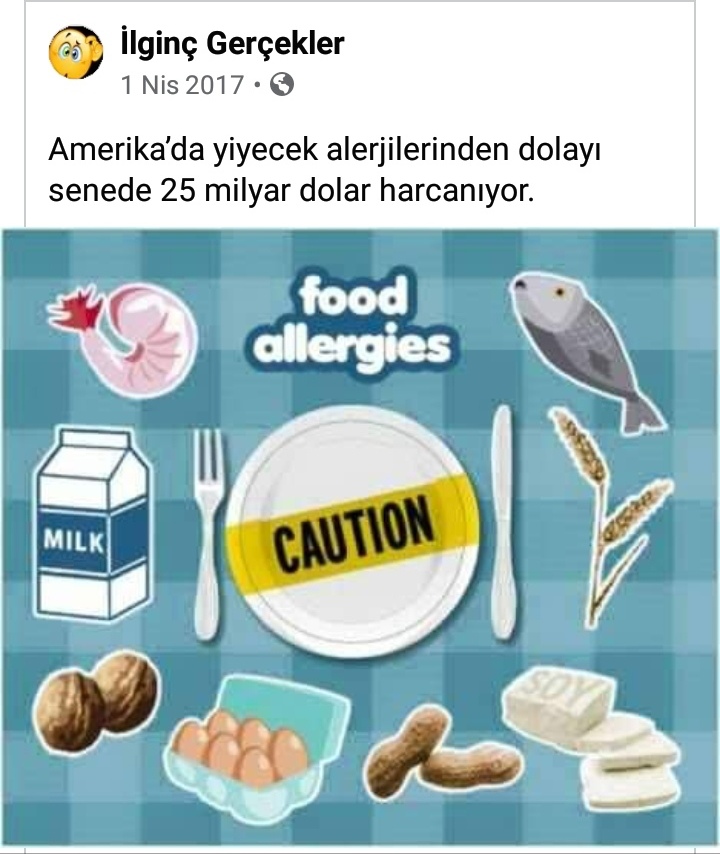Tap the 1 Nis 2017 post timestamp

(x=182, y=85)
